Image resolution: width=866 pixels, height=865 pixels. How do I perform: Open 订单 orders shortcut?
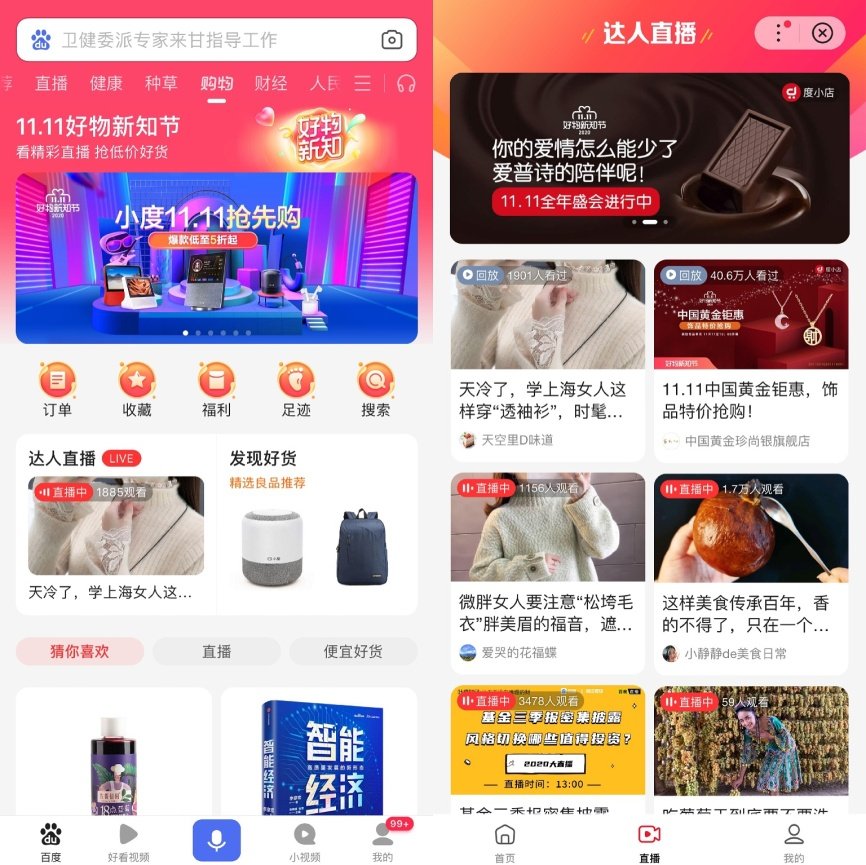[x=57, y=390]
